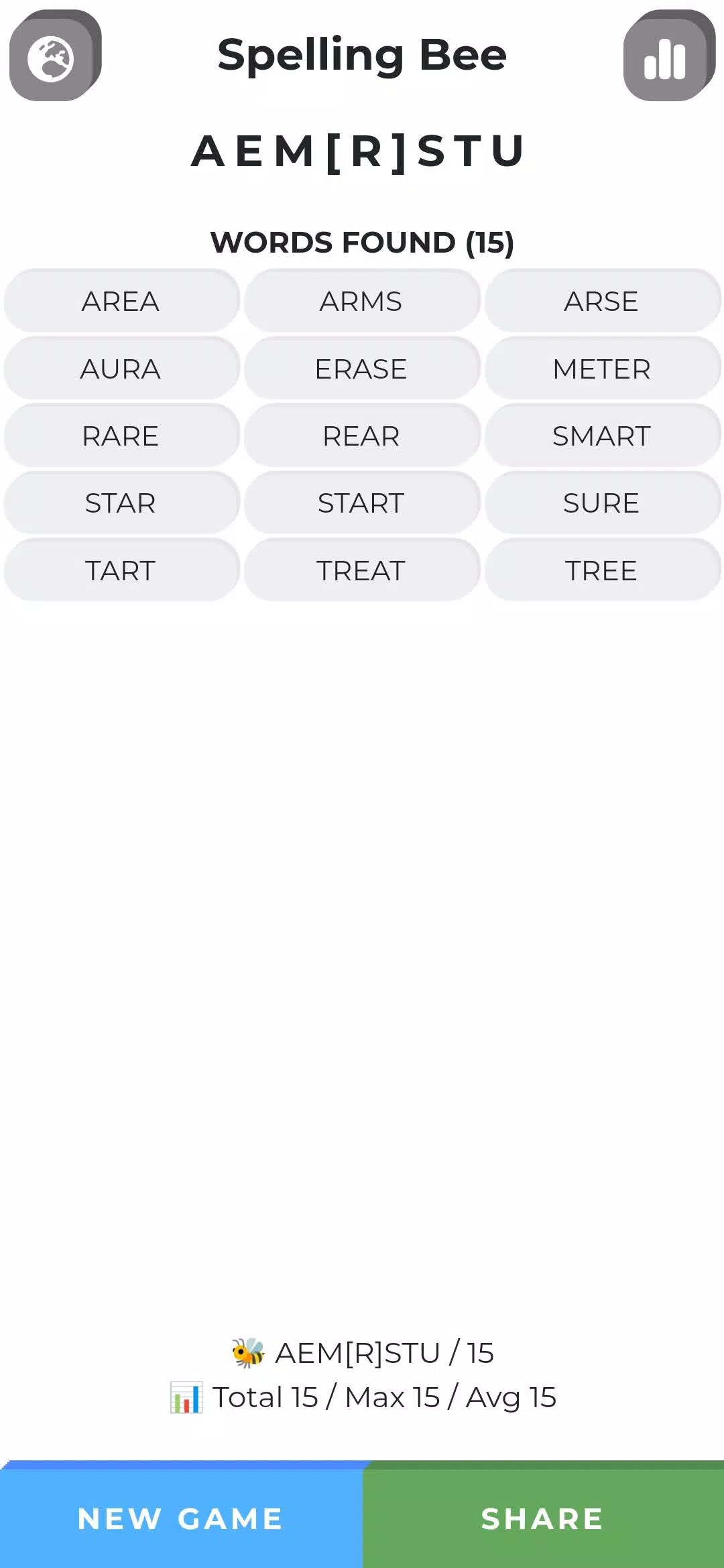Select the word TREE
Image resolution: width=724 pixels, height=1568 pixels.
tap(602, 570)
